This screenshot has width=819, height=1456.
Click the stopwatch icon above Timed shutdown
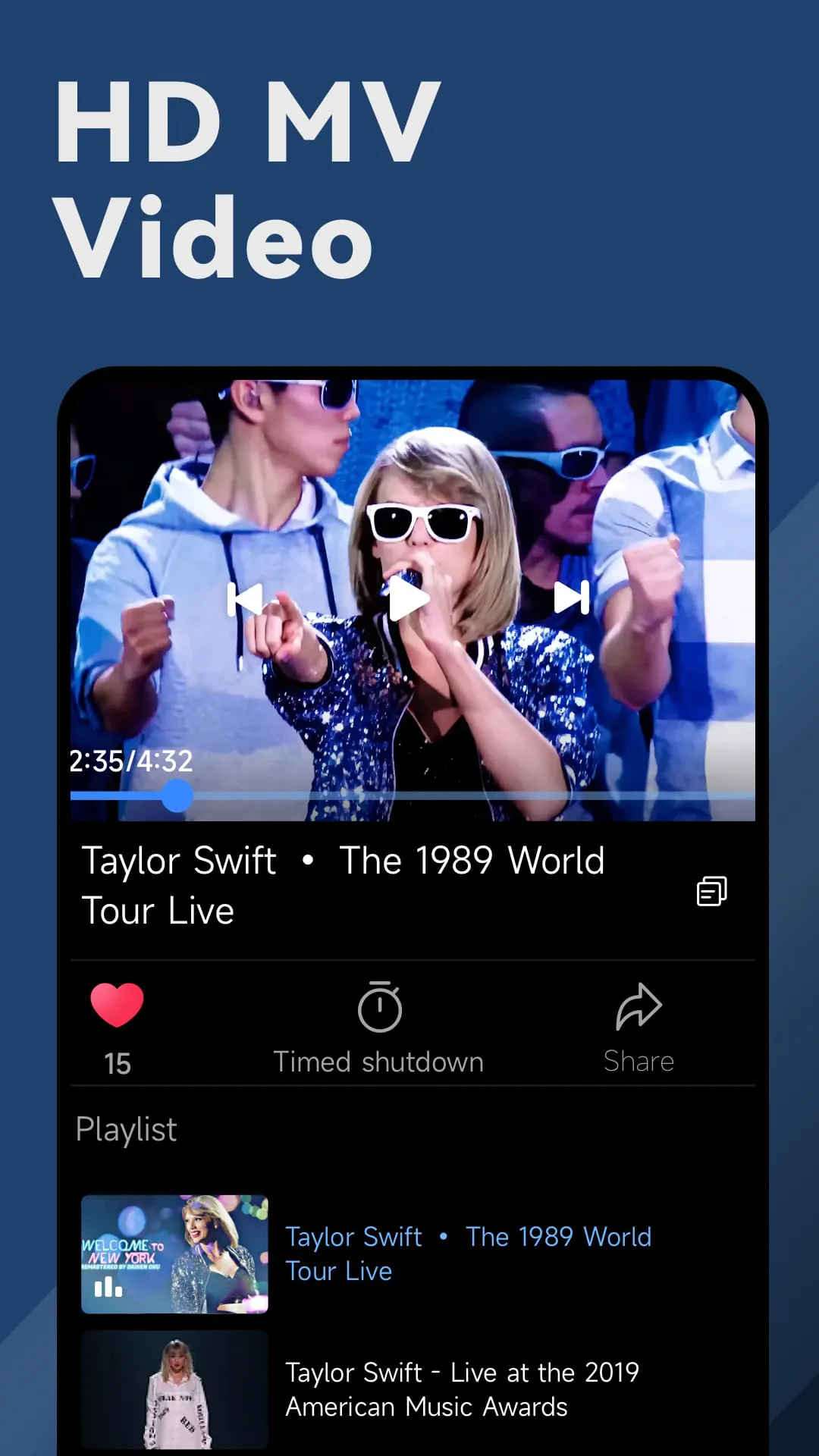pos(379,1007)
